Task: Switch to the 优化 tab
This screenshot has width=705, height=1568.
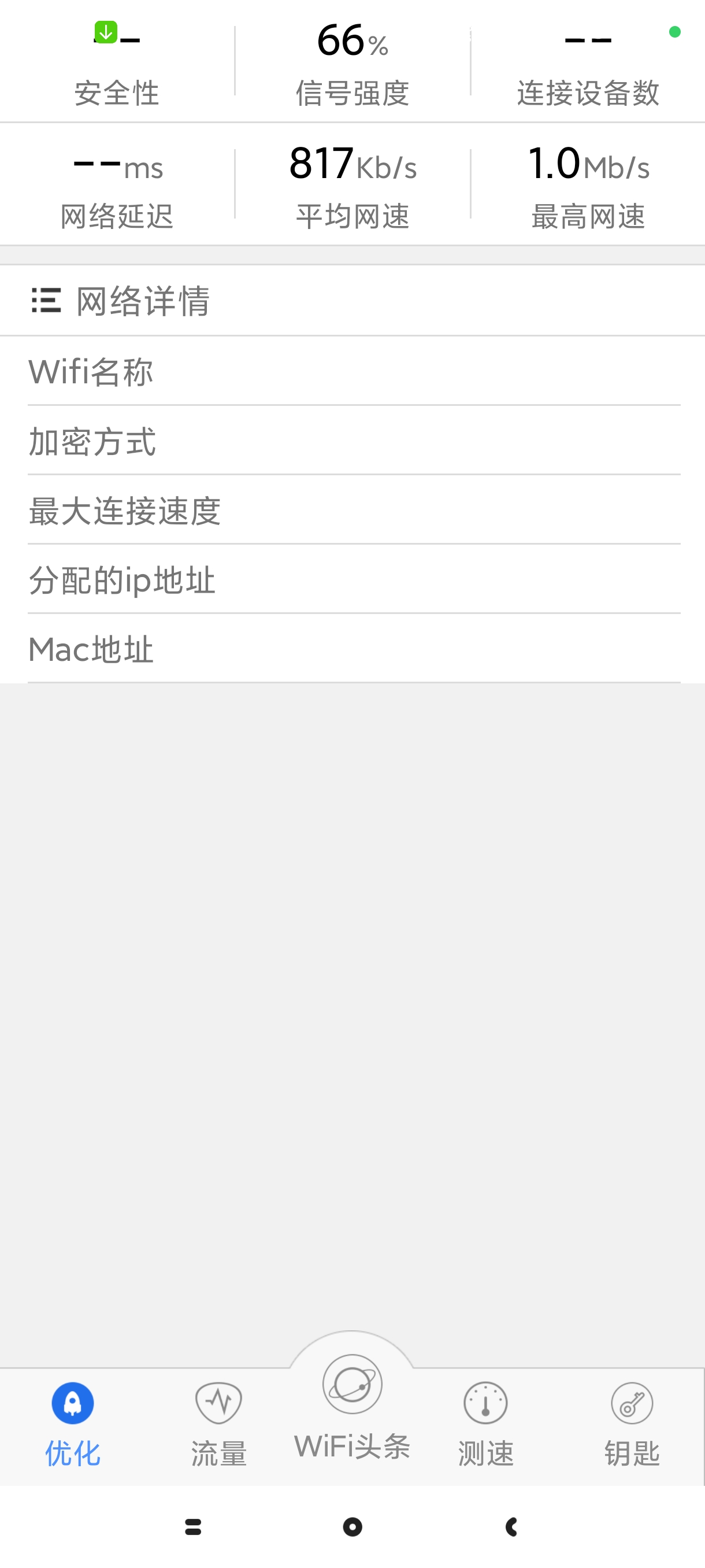Action: click(72, 1425)
